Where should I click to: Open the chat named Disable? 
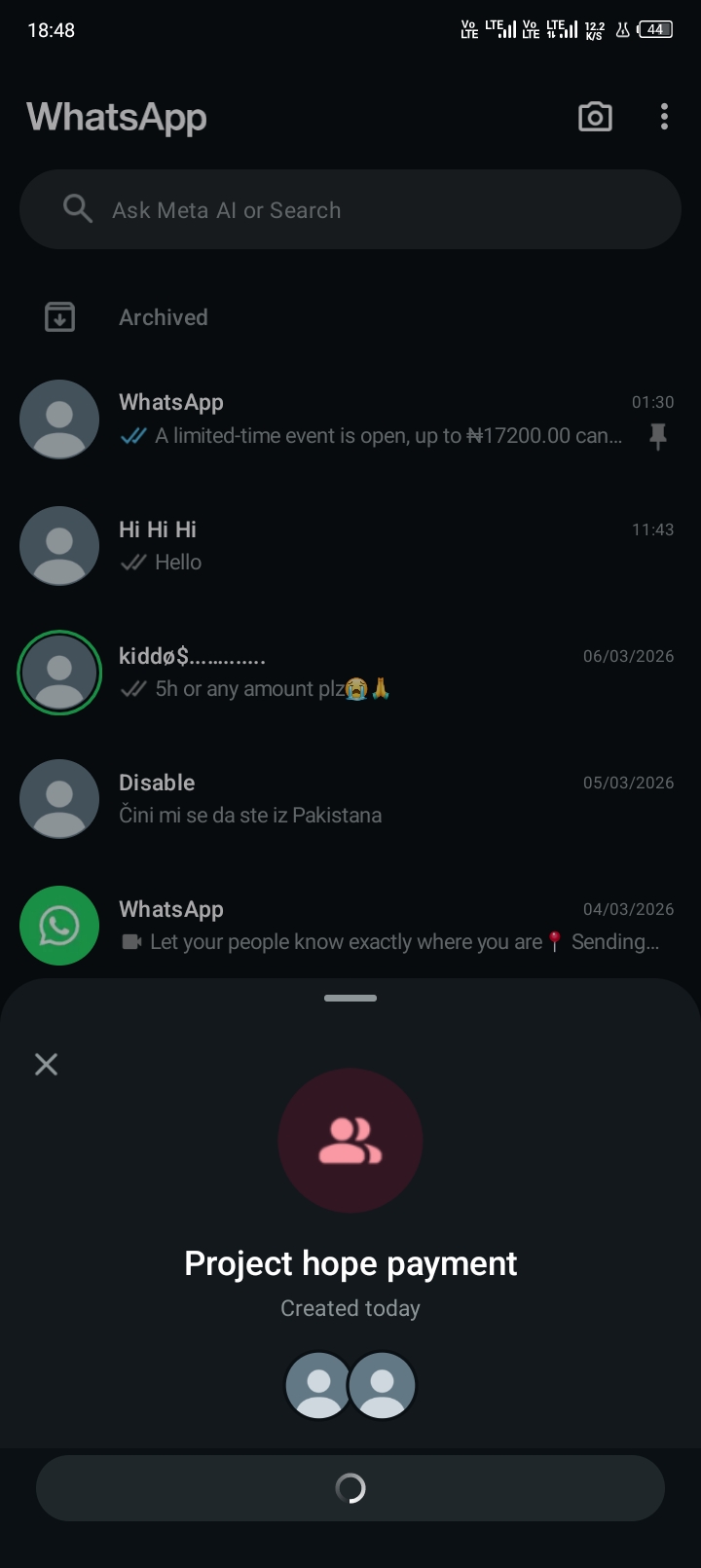(x=370, y=799)
